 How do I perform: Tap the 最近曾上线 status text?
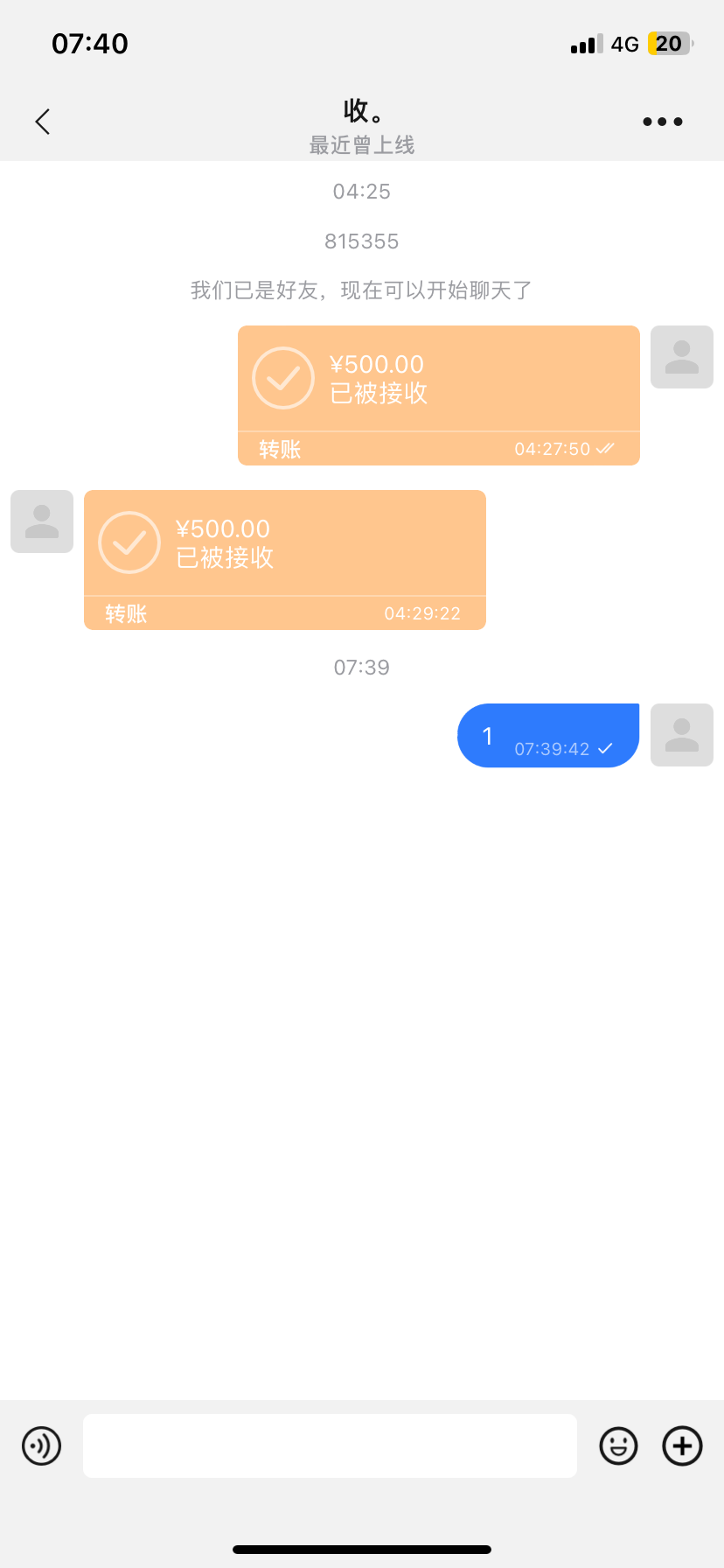pos(361,146)
